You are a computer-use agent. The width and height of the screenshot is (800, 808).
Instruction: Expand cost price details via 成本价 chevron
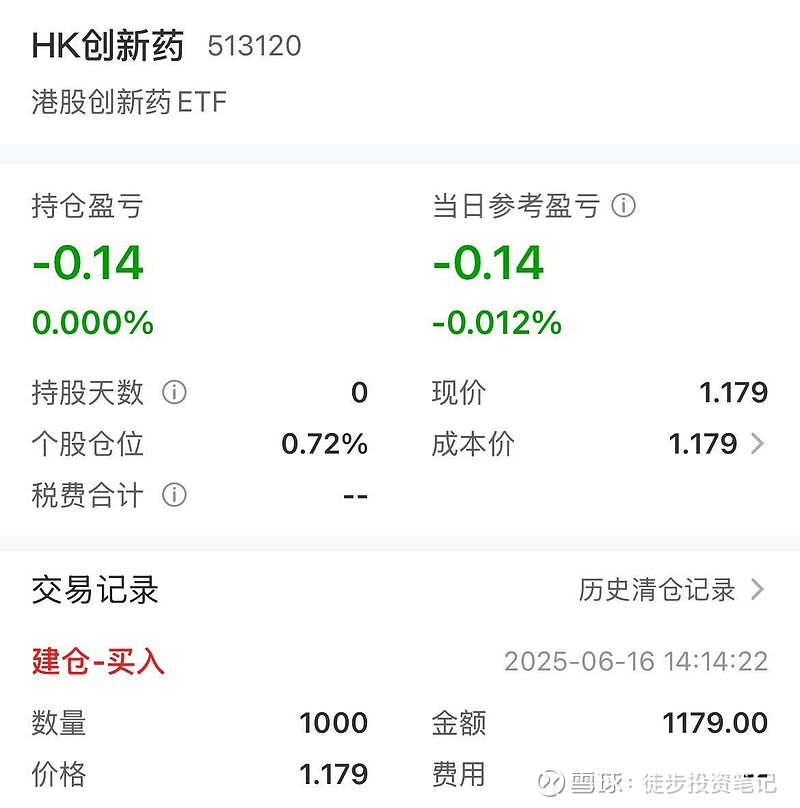pyautogui.click(x=756, y=444)
